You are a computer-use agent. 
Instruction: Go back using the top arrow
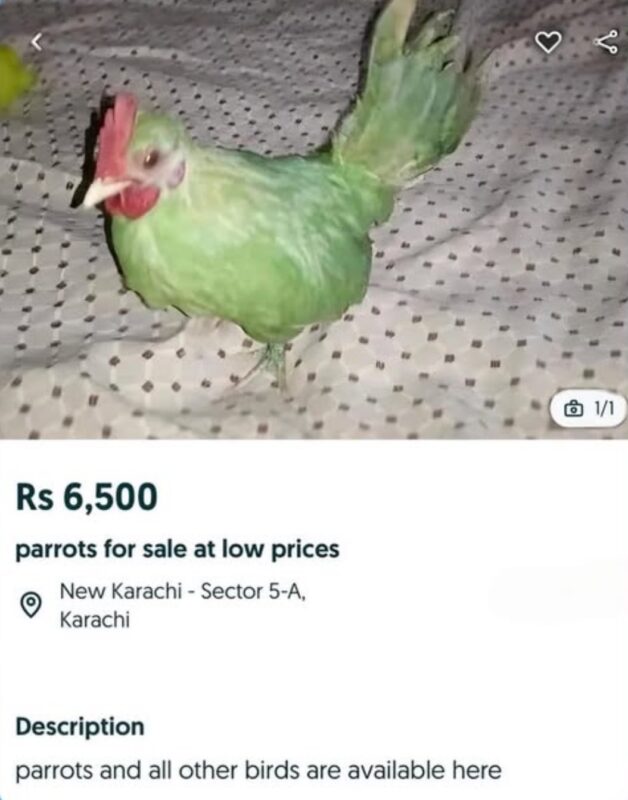tap(37, 42)
